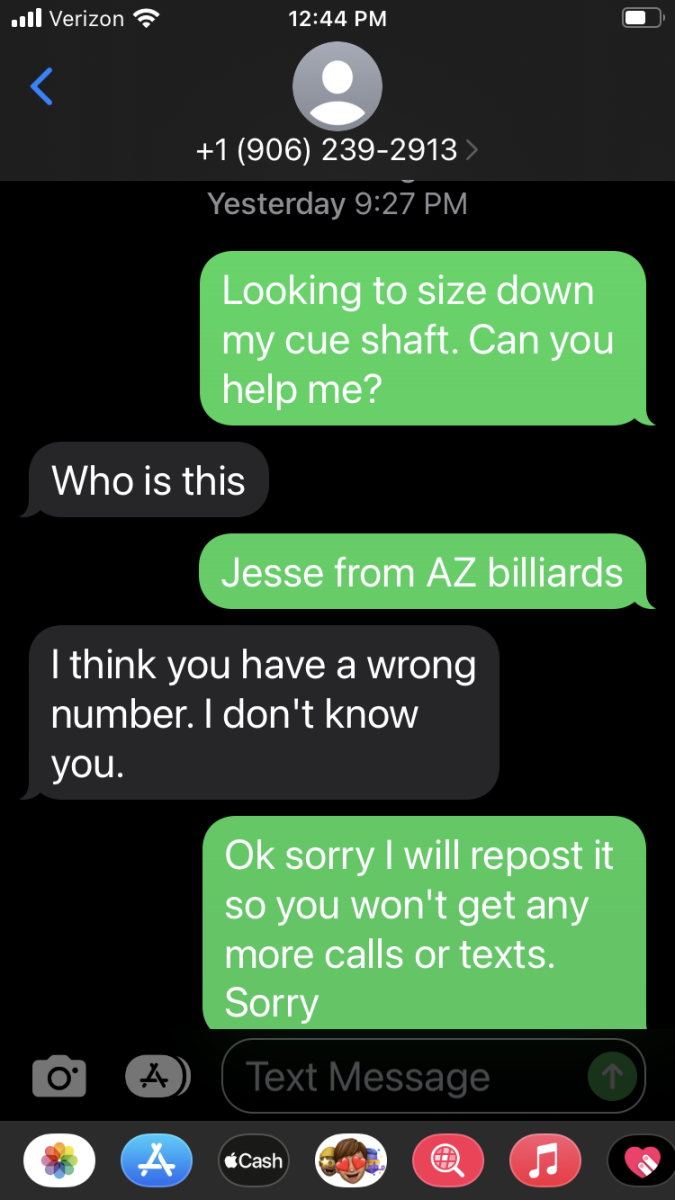Open Apple Cash in the app strip
675x1200 pixels.
coord(253,1161)
